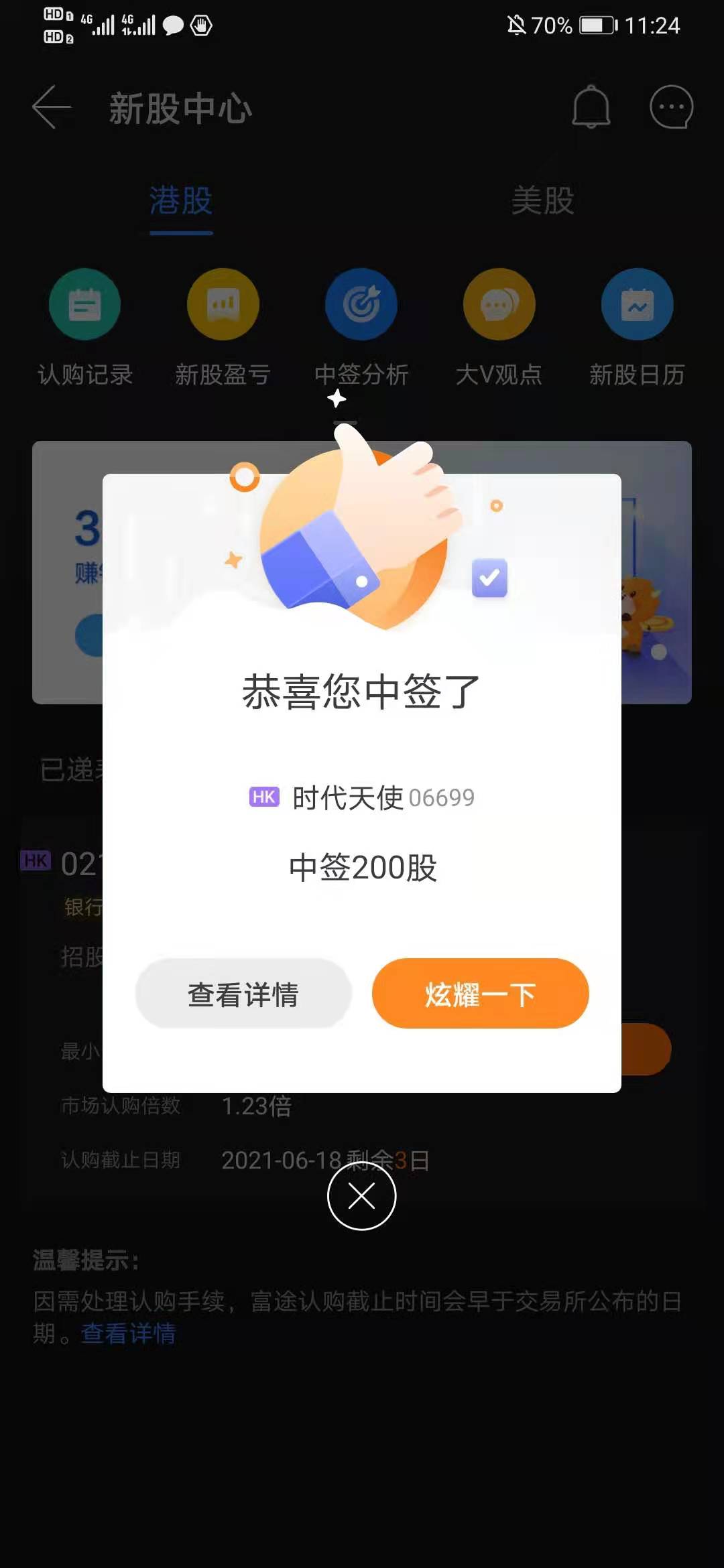This screenshot has height=1568, width=724.
Task: Open the 查看详情 link under 温馨提示
Action: (x=128, y=1334)
